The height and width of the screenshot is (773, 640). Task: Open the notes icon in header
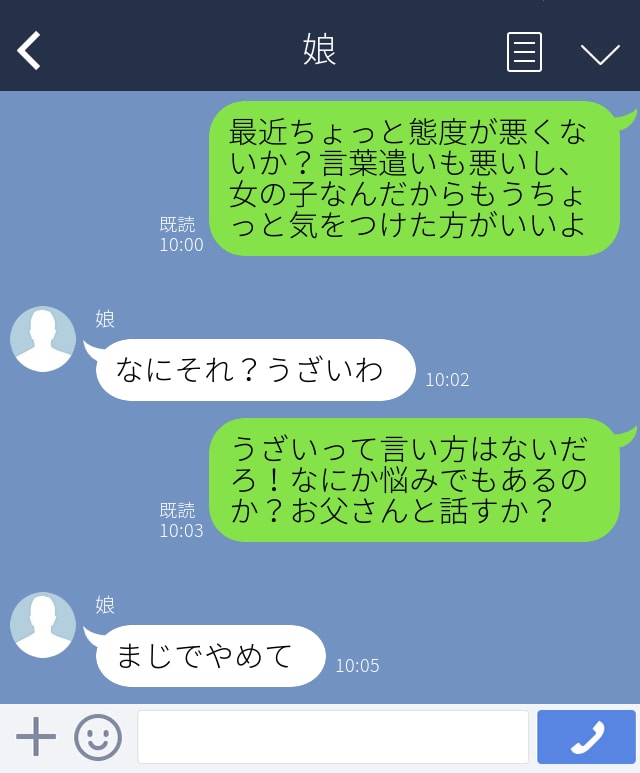point(524,52)
